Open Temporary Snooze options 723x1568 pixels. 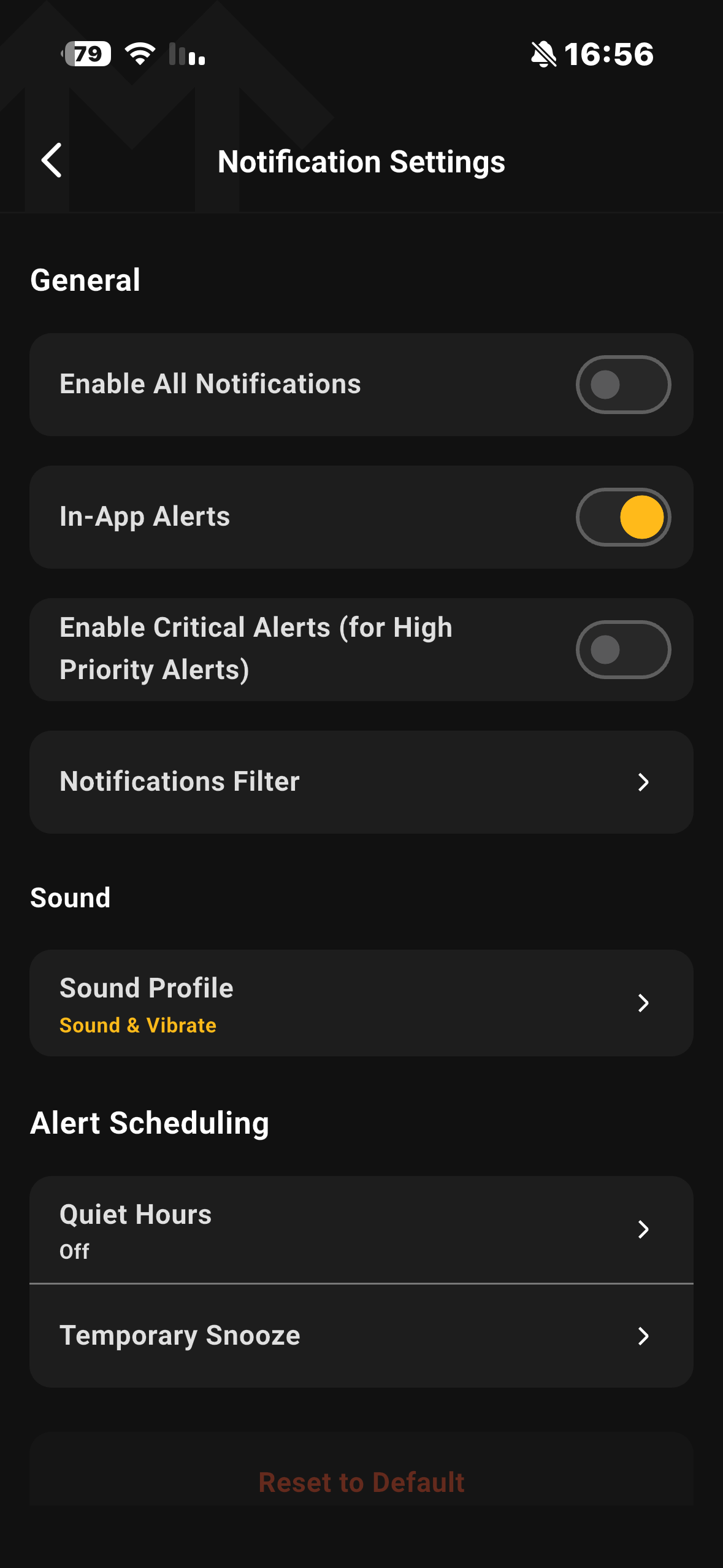coord(361,1335)
